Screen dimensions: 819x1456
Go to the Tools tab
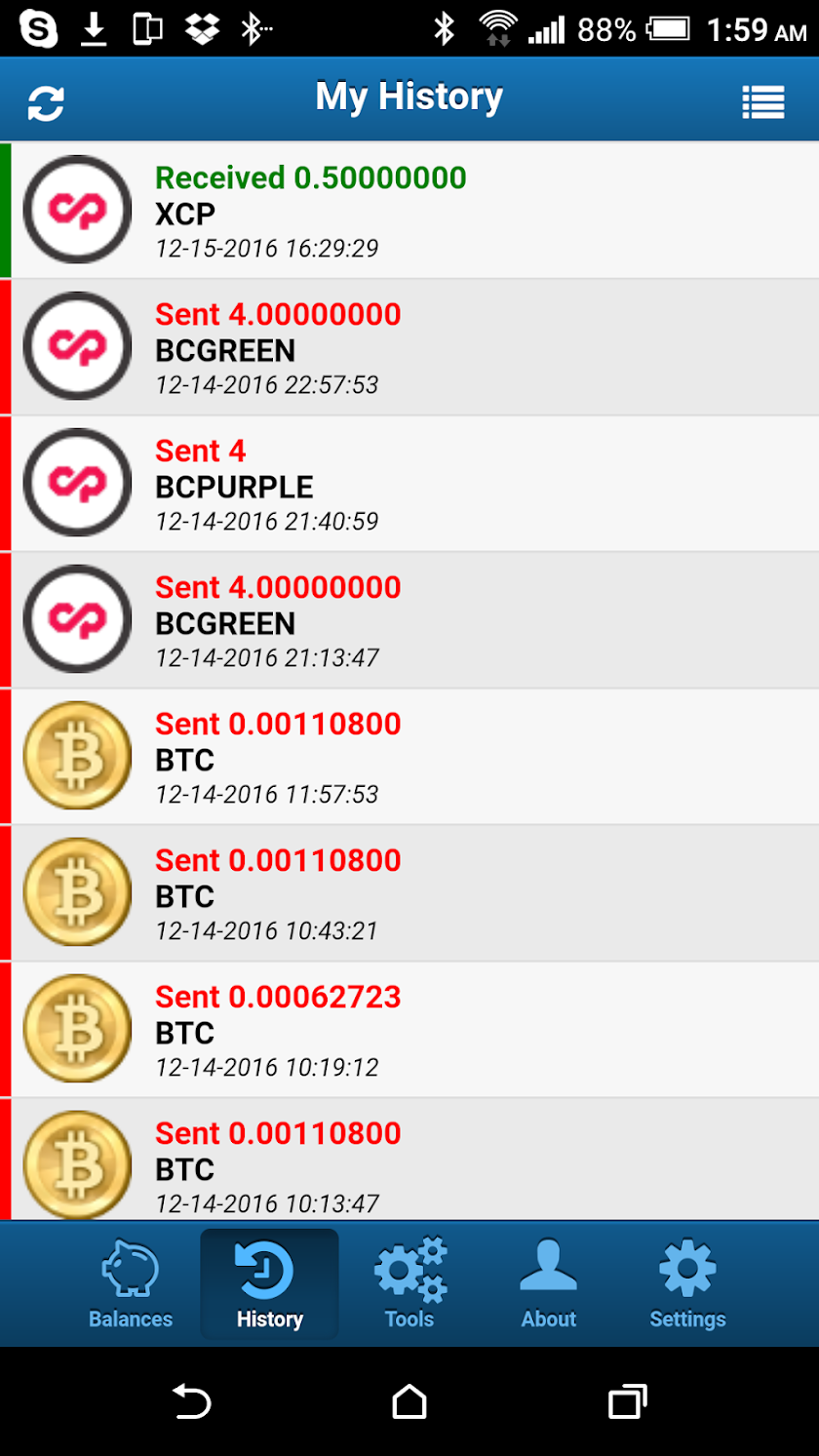coord(409,1285)
